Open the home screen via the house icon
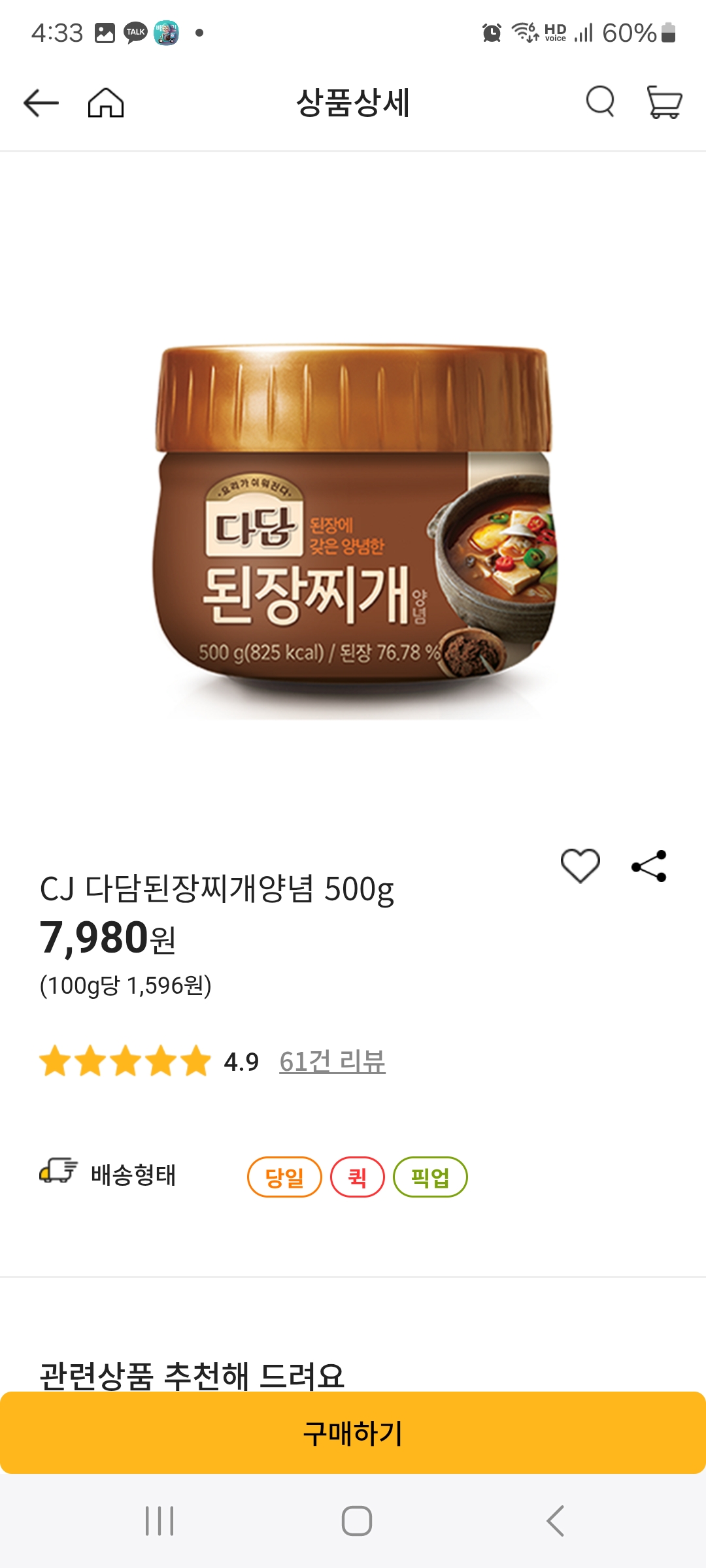 coord(107,103)
